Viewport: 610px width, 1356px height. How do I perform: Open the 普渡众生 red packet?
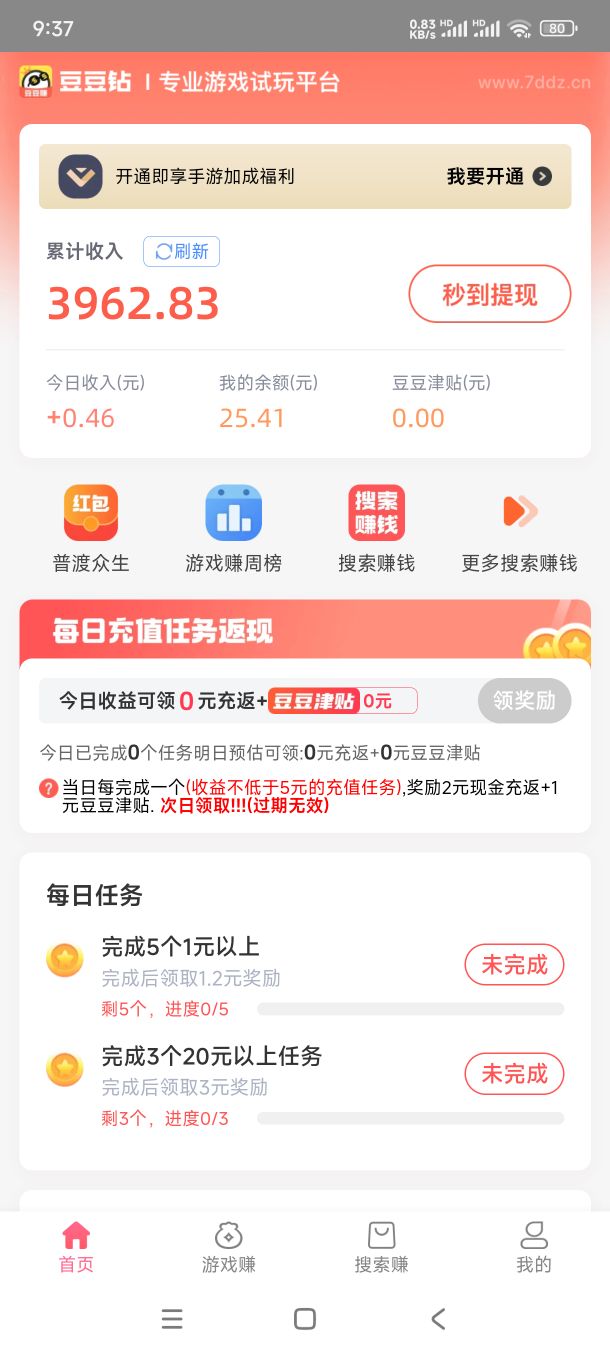(91, 528)
